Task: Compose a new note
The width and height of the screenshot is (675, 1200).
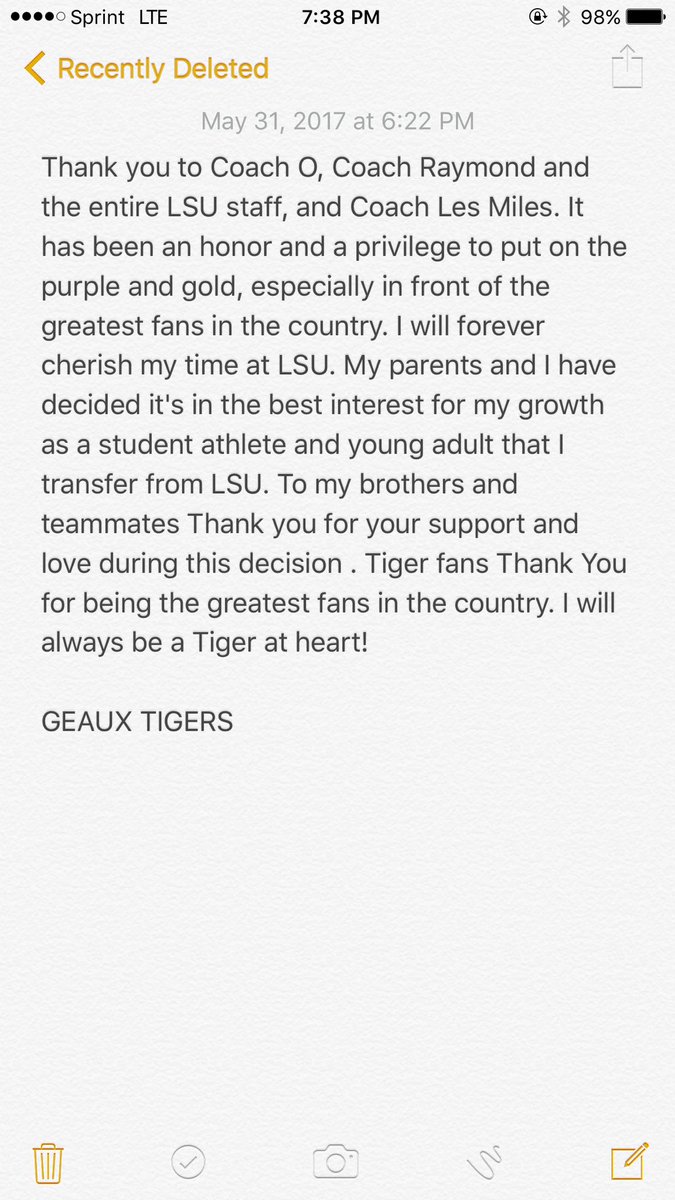Action: 630,1160
